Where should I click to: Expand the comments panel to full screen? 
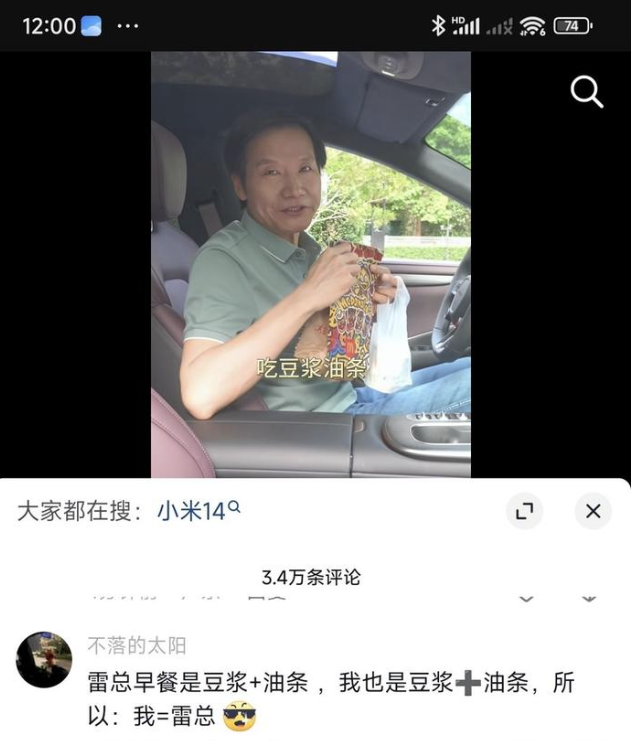pyautogui.click(x=524, y=511)
